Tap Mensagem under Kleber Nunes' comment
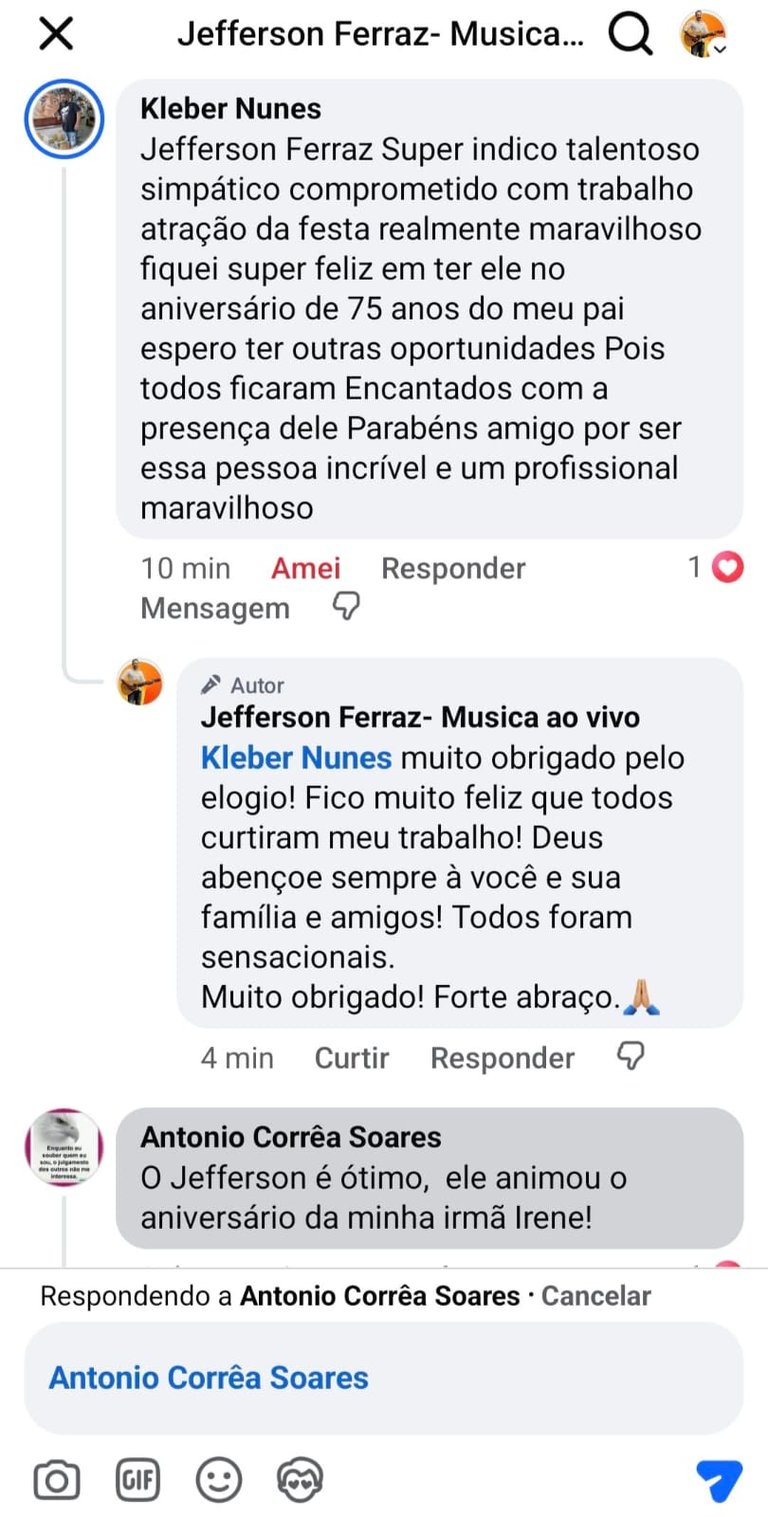This screenshot has width=768, height=1517. point(215,608)
